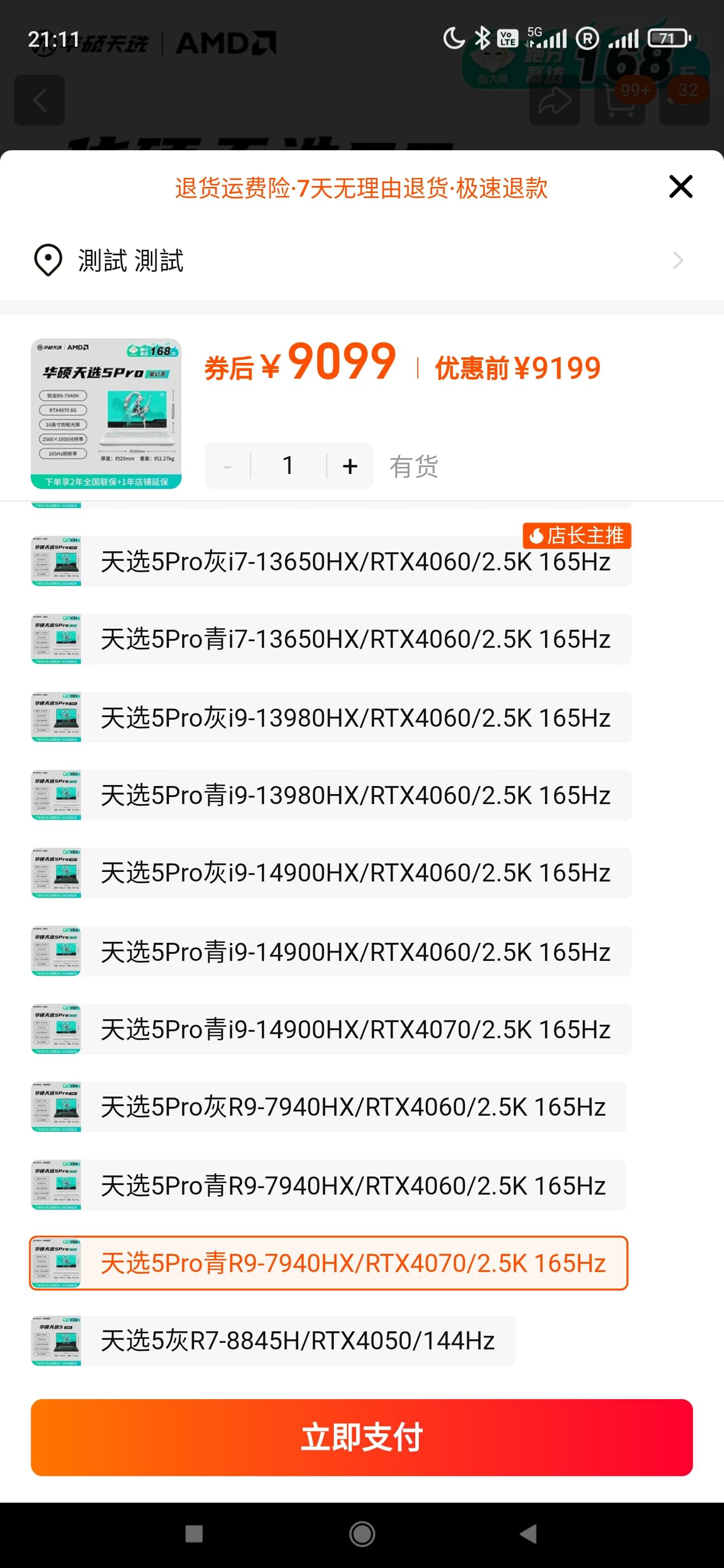Tap the system home button

coord(361,1534)
